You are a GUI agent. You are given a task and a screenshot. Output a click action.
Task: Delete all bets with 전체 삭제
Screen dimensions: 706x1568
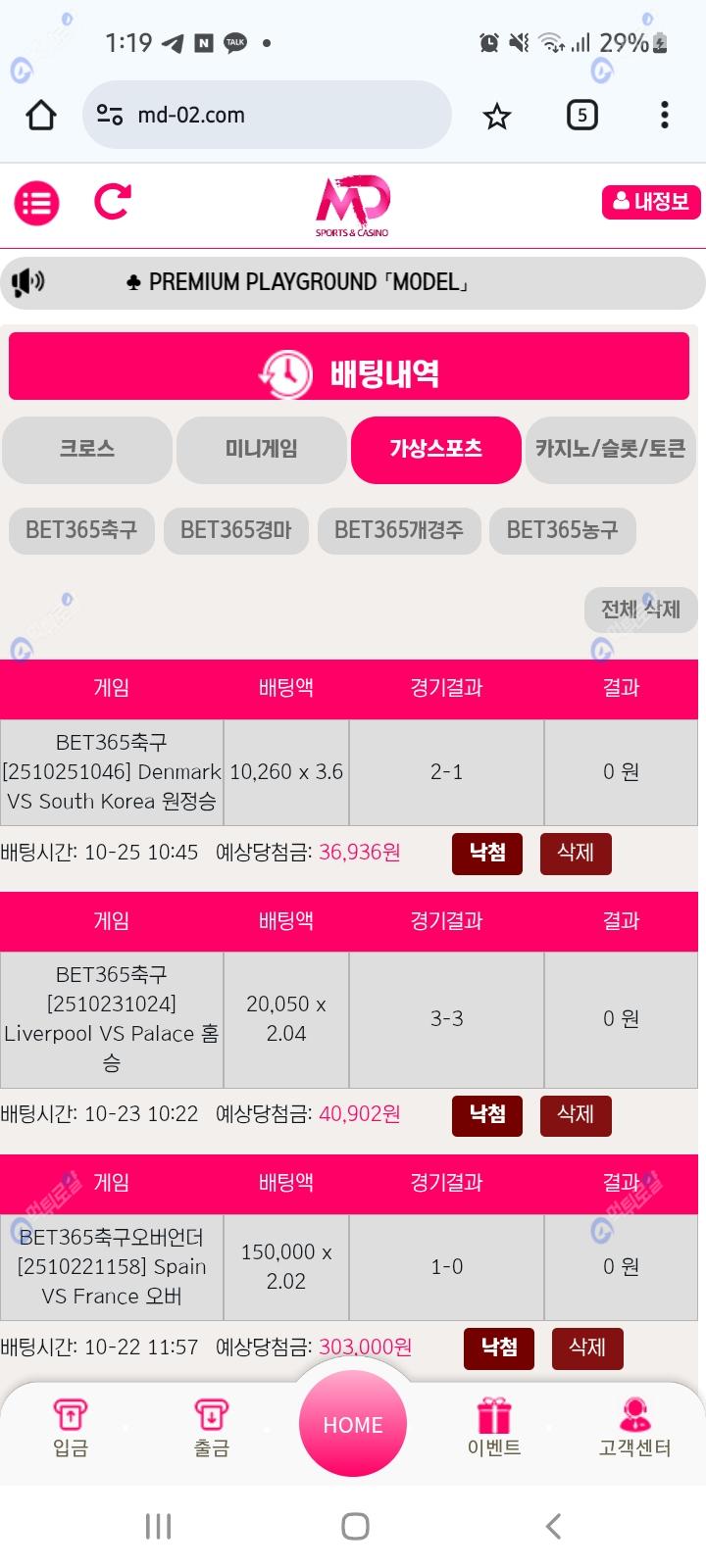tap(640, 610)
